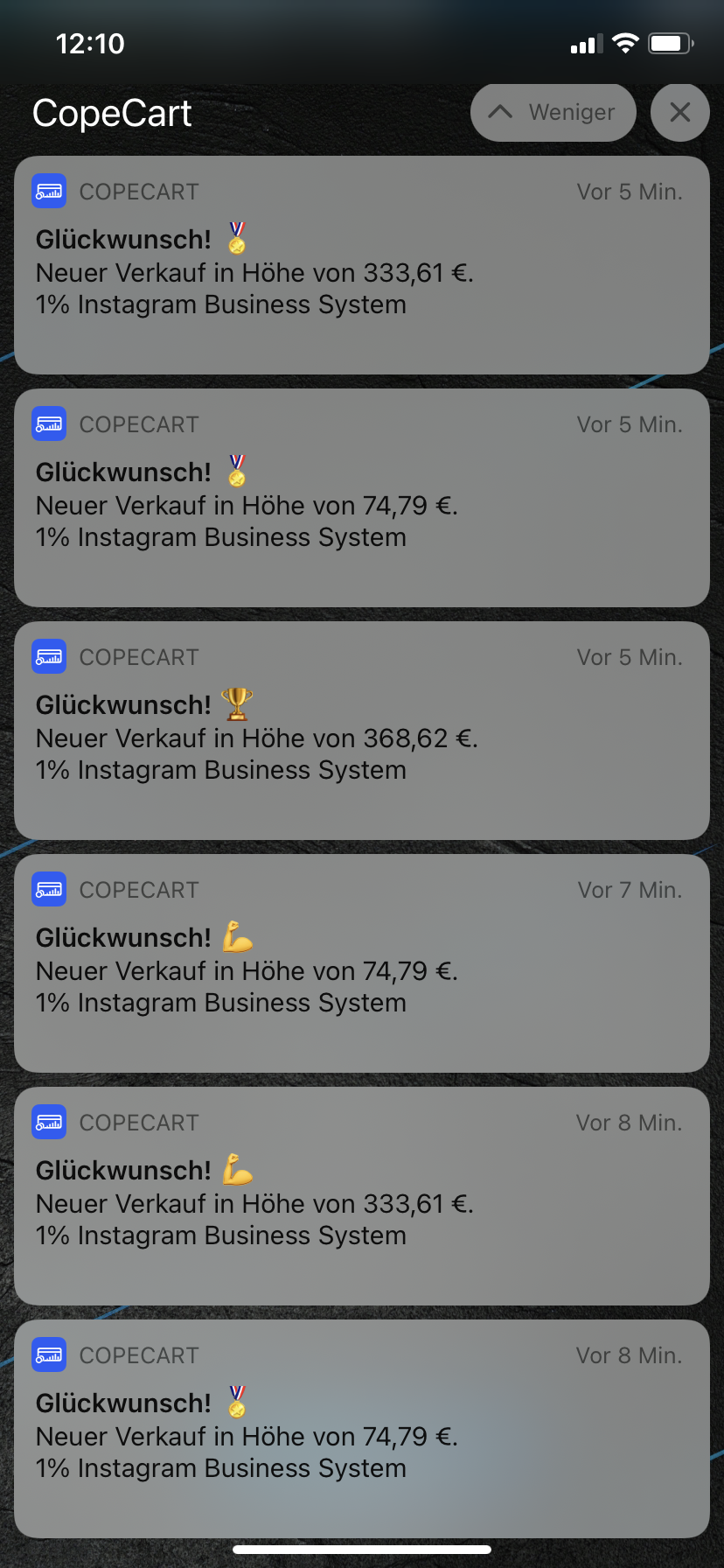Tap the CopeCart icon on the bottom notification

pyautogui.click(x=49, y=1354)
